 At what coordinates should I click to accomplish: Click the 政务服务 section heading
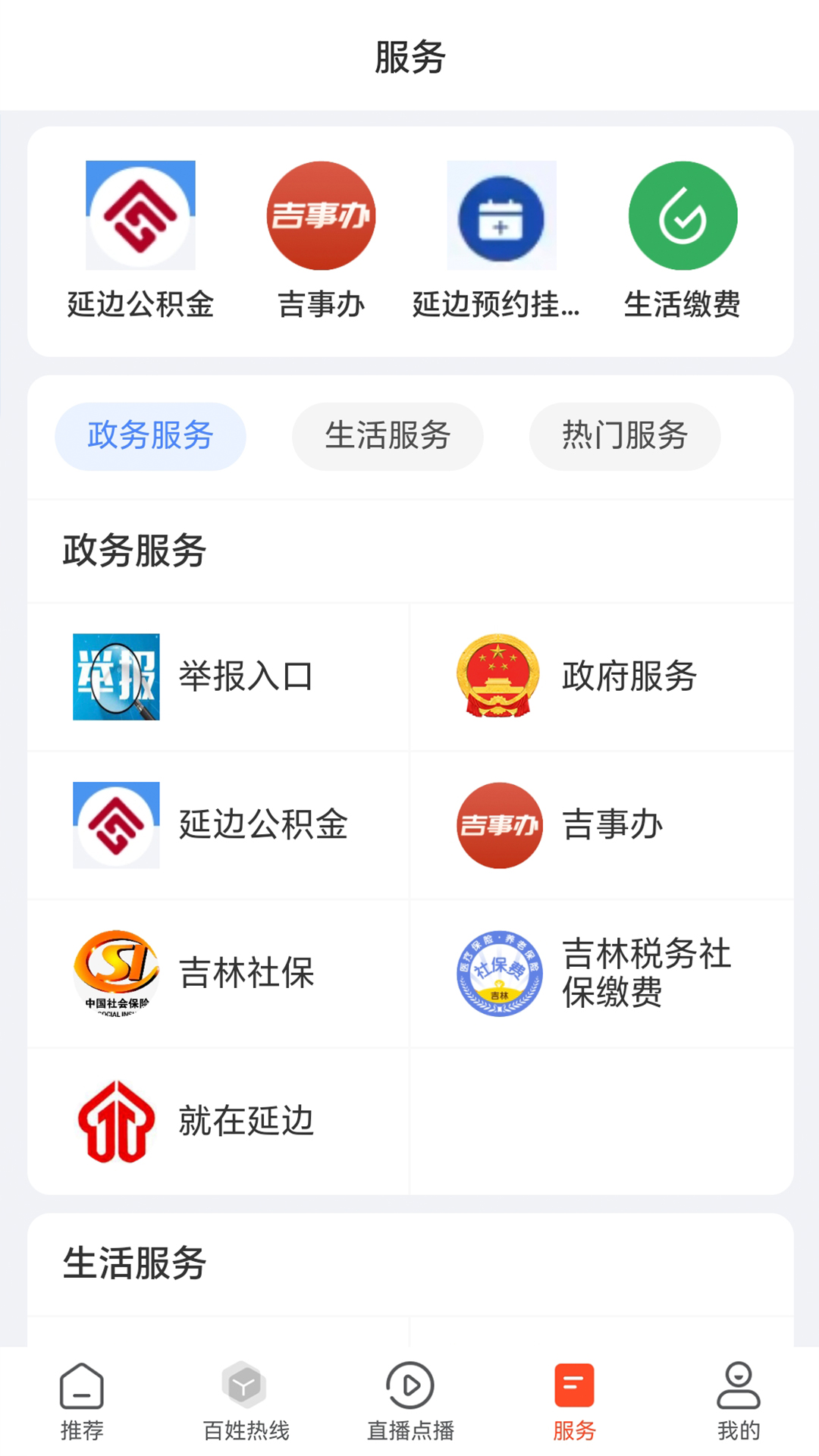click(x=134, y=551)
